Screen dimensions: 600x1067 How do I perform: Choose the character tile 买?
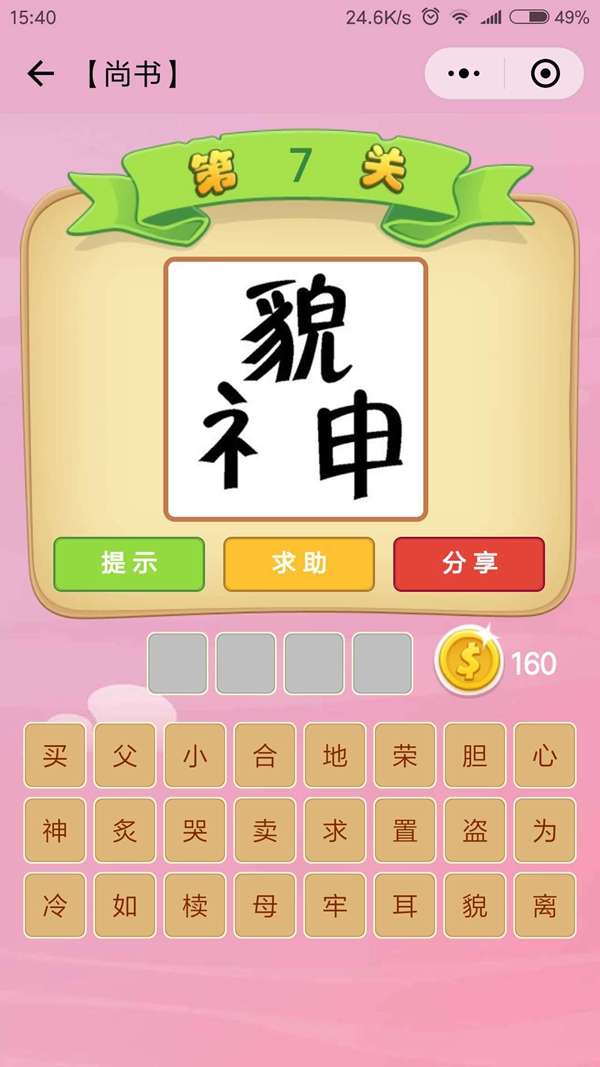pos(55,755)
